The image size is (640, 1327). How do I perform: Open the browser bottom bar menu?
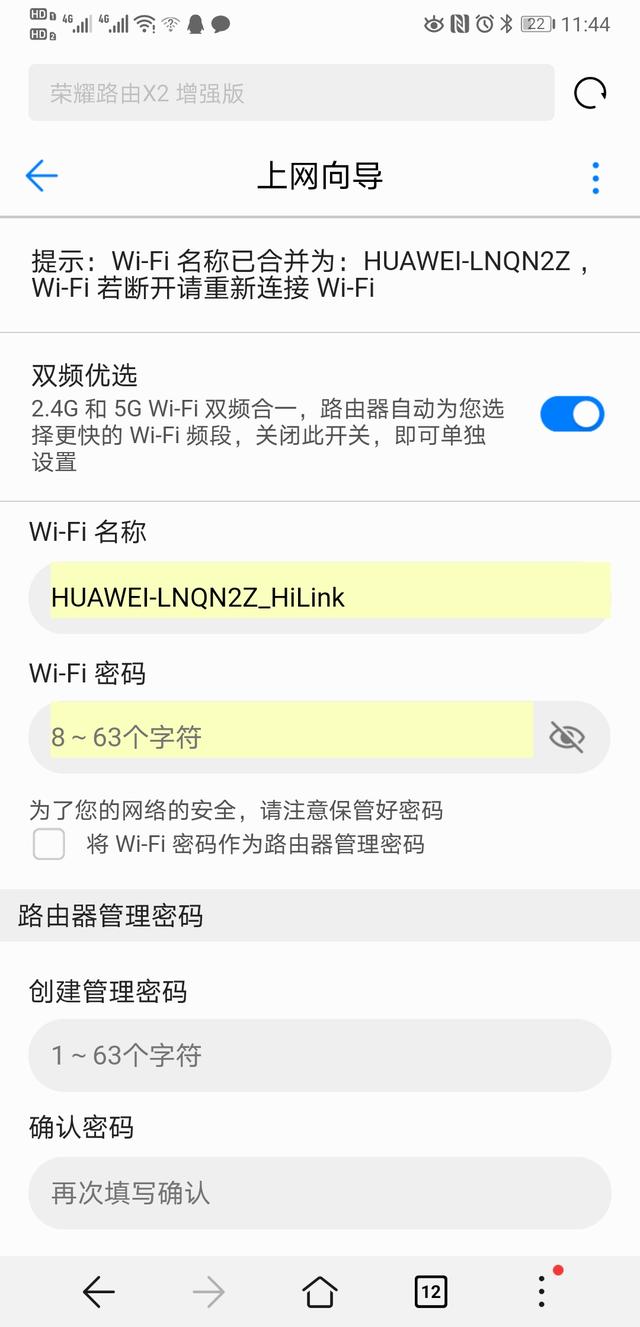pyautogui.click(x=542, y=1292)
